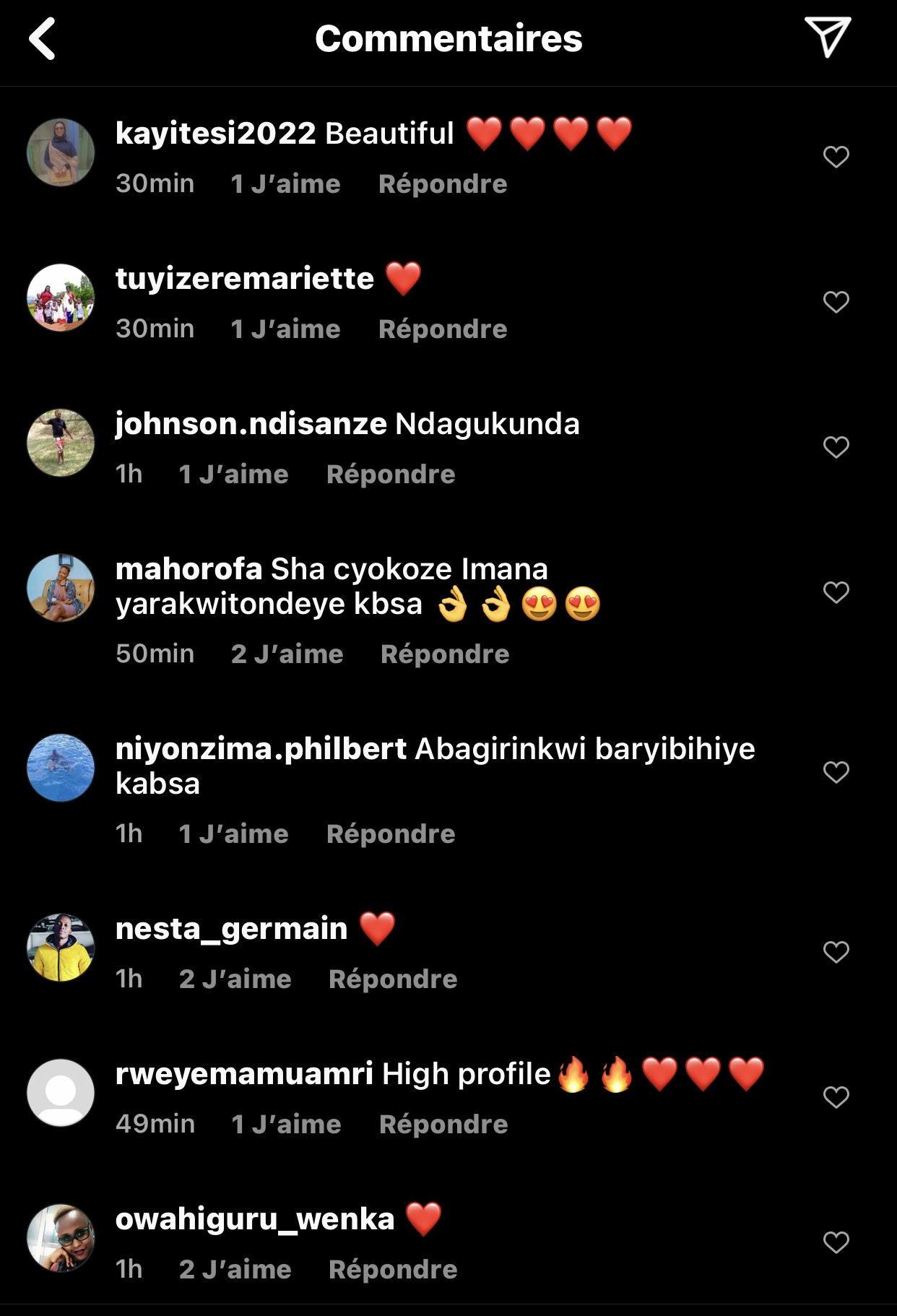Go back from Commentaires screen
Image resolution: width=897 pixels, height=1316 pixels.
point(43,39)
